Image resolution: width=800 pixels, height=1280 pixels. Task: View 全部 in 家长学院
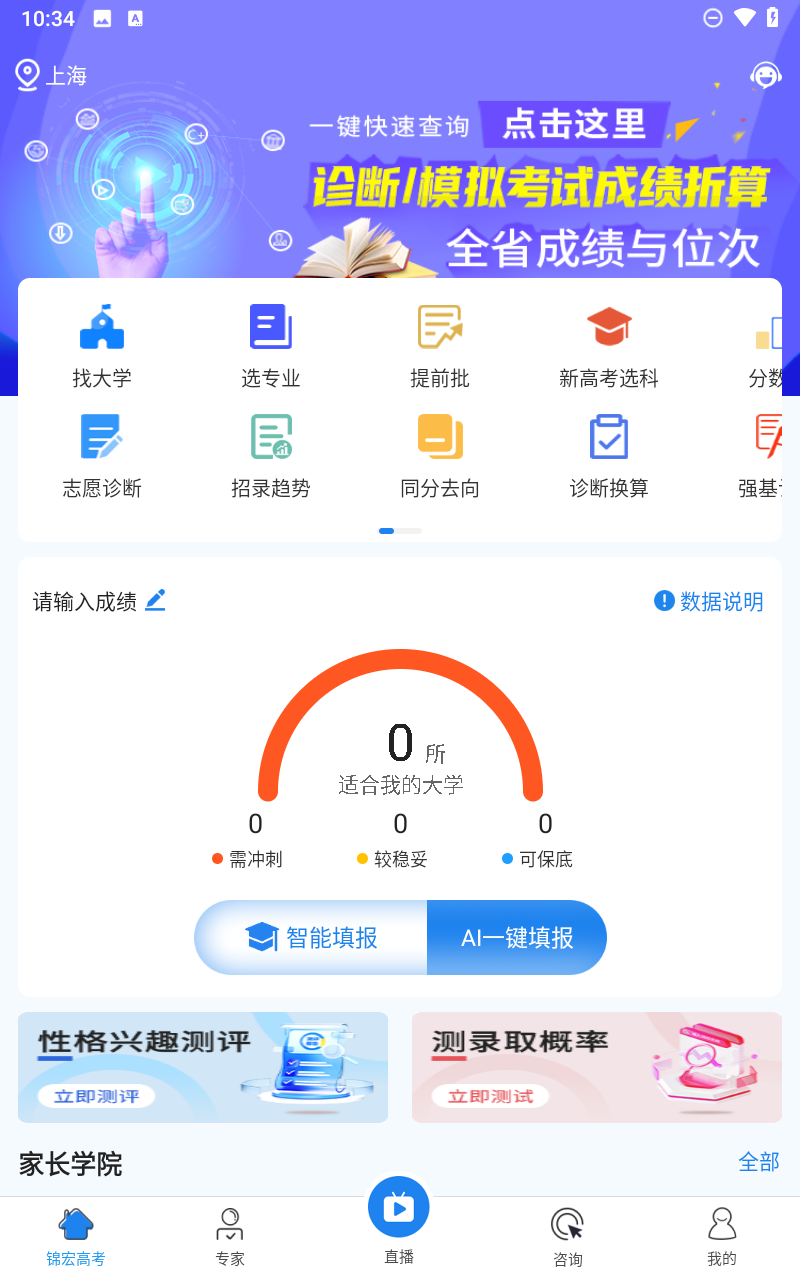tap(758, 1162)
